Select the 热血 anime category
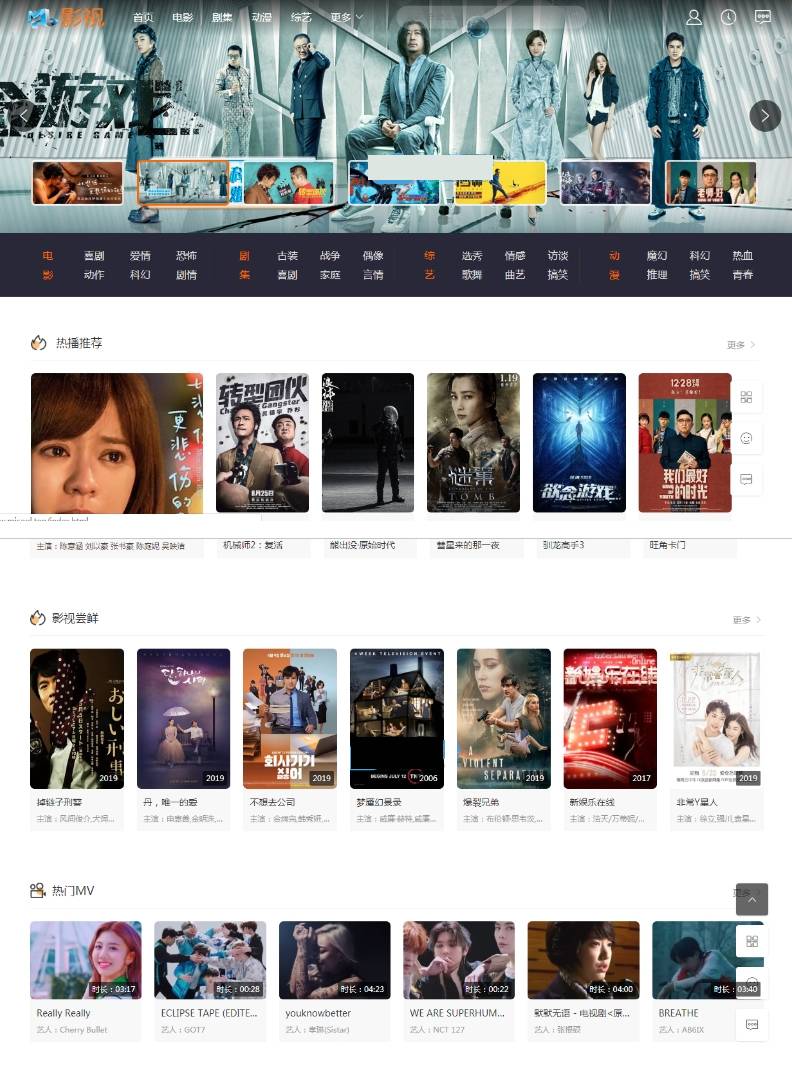Viewport: 792px width, 1066px height. point(742,256)
